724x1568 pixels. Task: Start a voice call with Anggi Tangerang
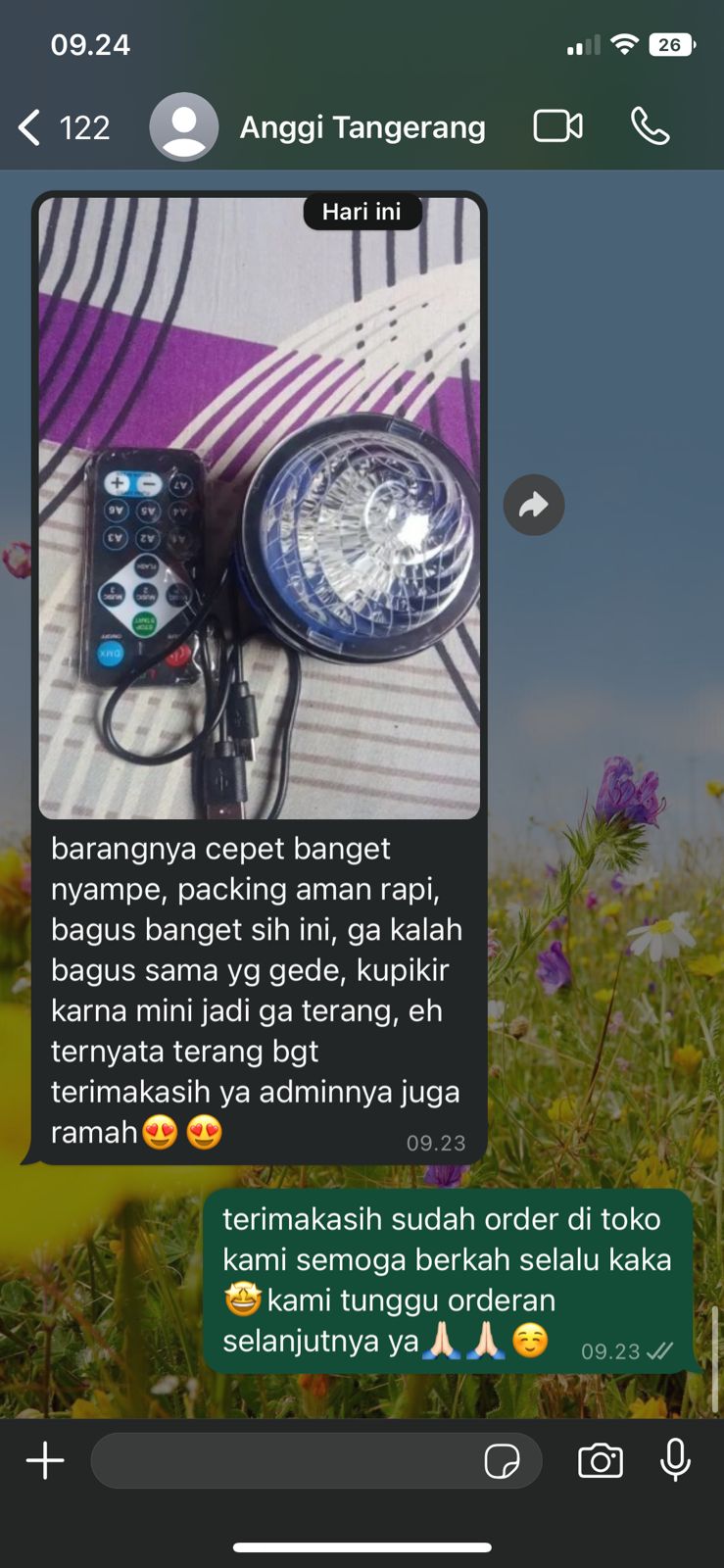pos(651,126)
